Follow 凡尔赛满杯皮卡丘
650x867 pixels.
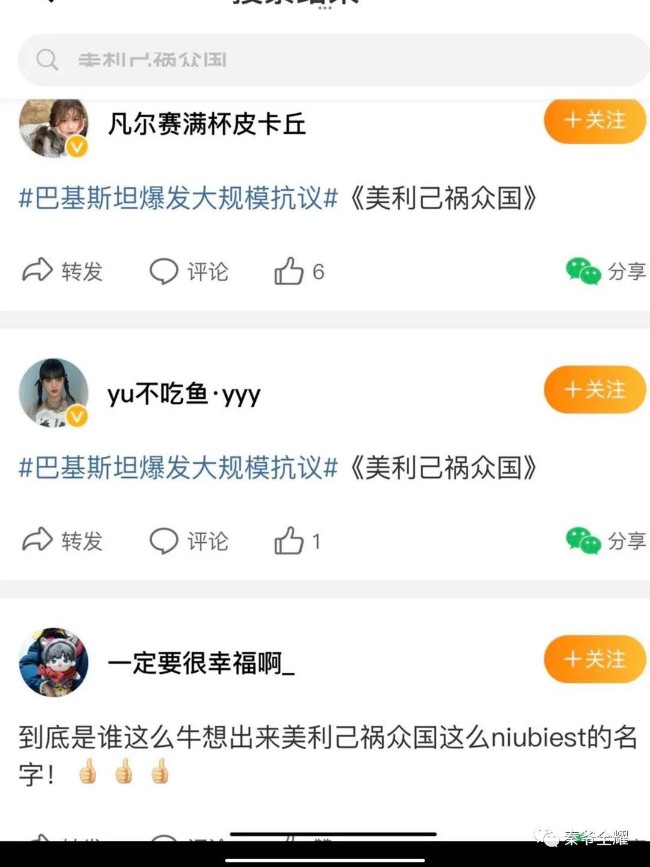594,121
